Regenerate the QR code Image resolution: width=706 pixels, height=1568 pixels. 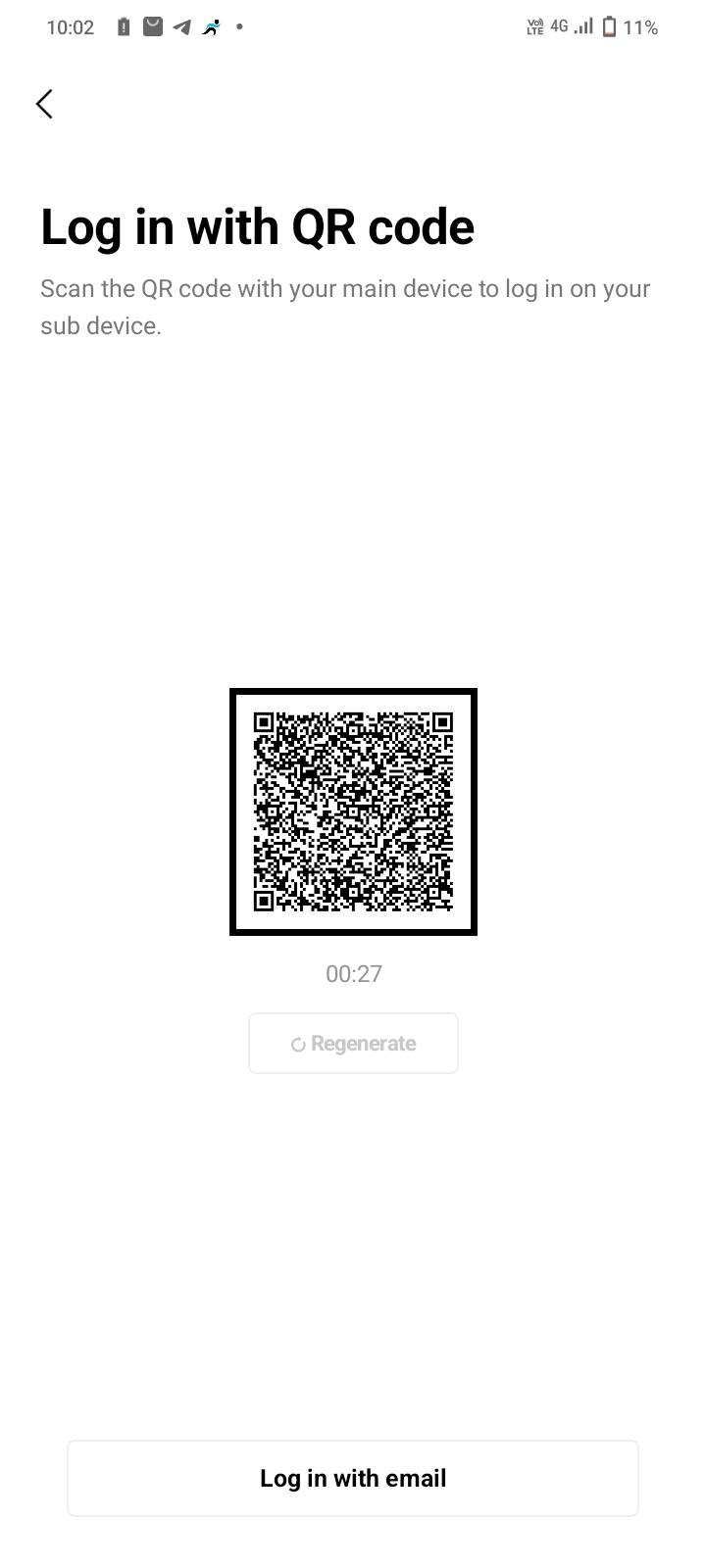(353, 1044)
